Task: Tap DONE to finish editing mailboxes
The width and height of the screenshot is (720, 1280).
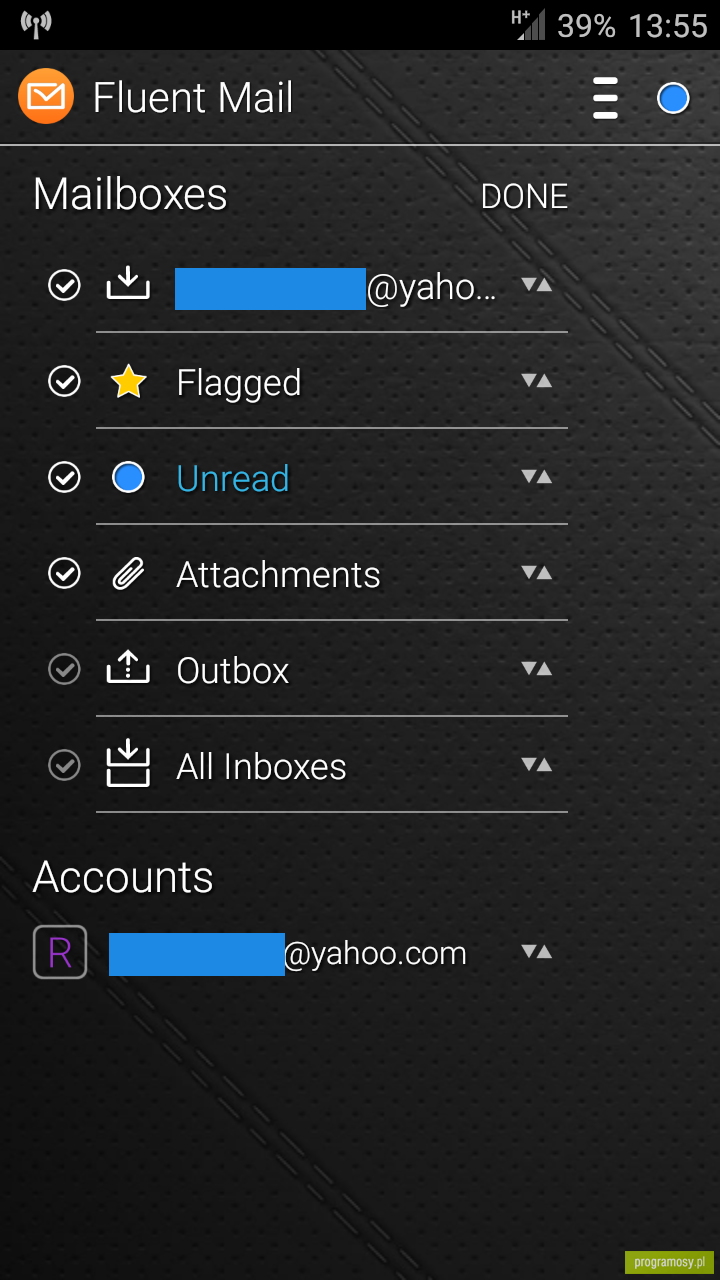Action: tap(524, 196)
